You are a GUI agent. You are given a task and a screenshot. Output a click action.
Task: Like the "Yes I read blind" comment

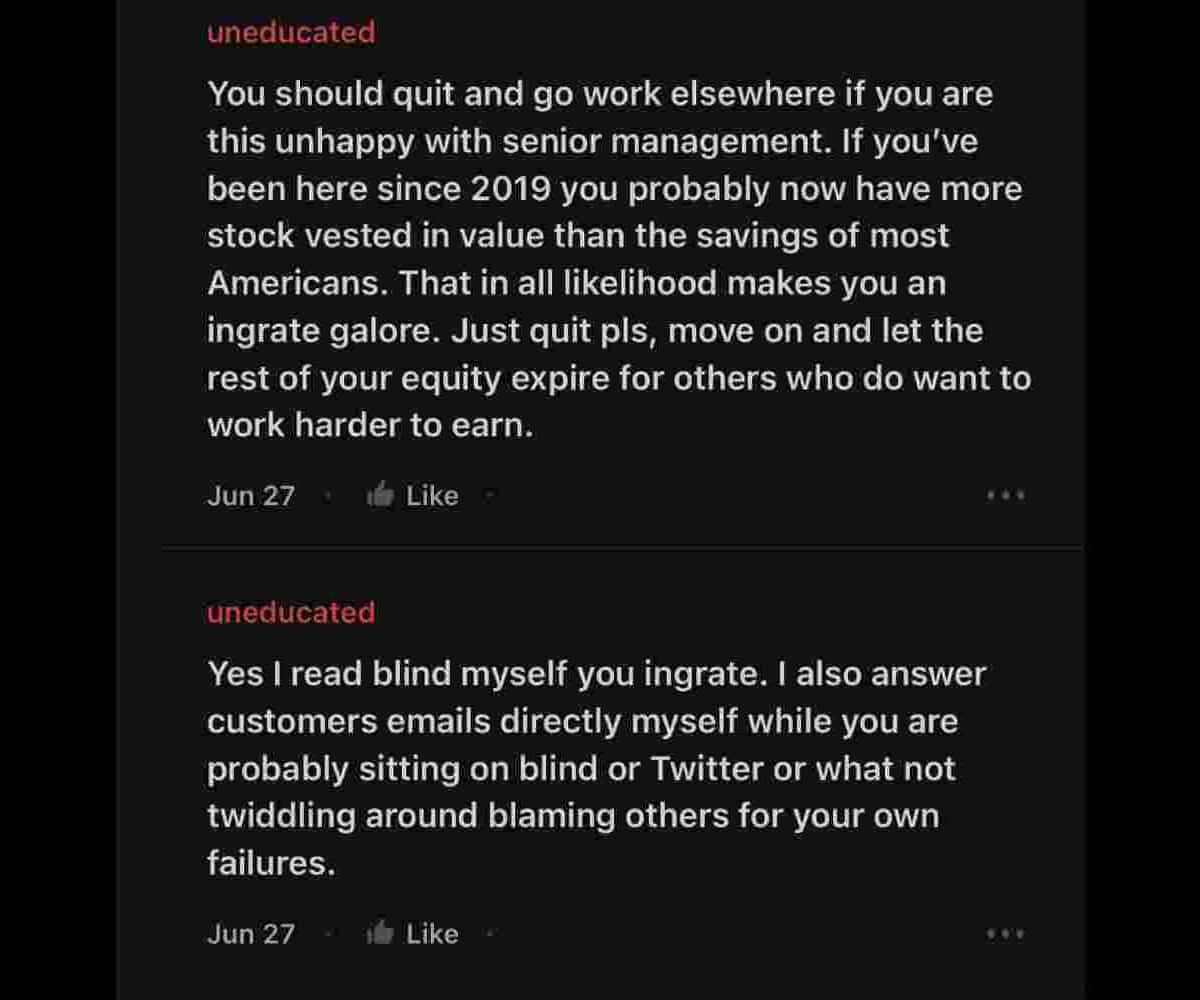412,934
